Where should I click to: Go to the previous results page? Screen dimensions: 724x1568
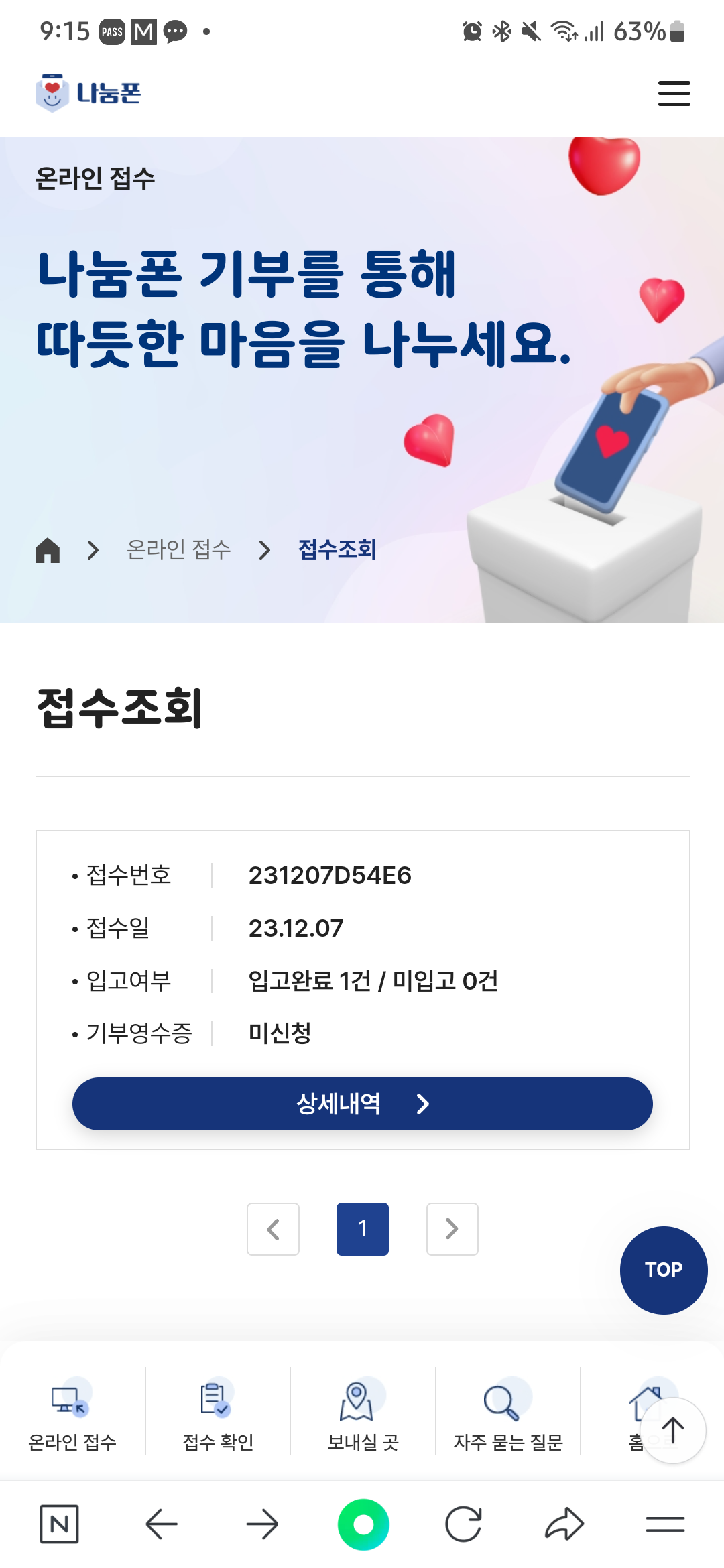(273, 1229)
